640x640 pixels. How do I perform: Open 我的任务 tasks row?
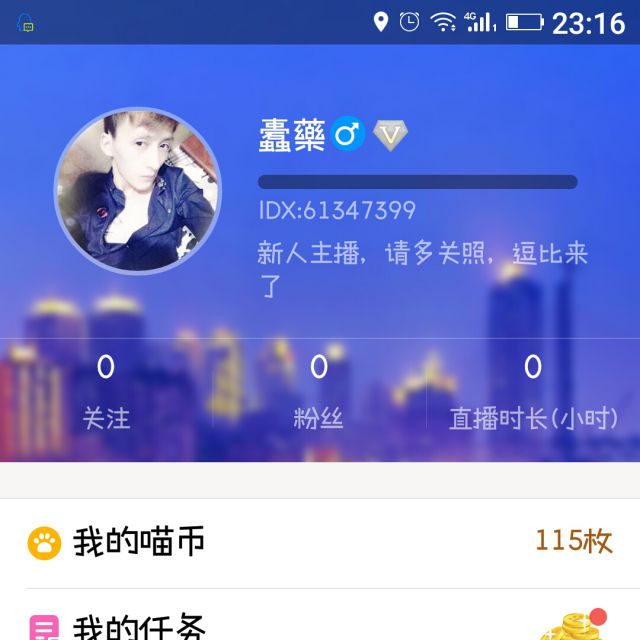click(320, 624)
